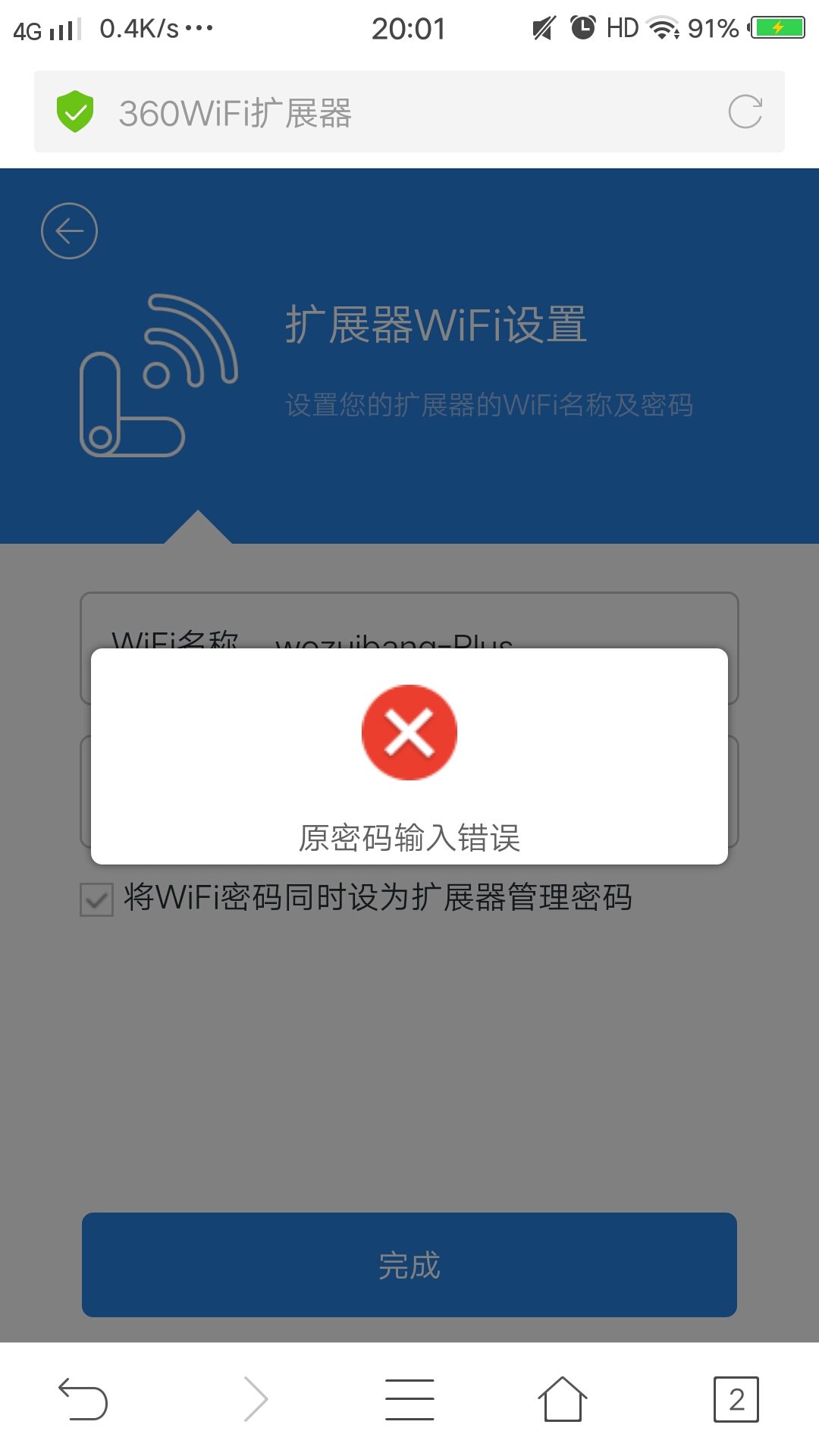
Task: Toggle the 将WiFi密码同时设为扩展器管理密码 checkbox
Action: coord(97,899)
